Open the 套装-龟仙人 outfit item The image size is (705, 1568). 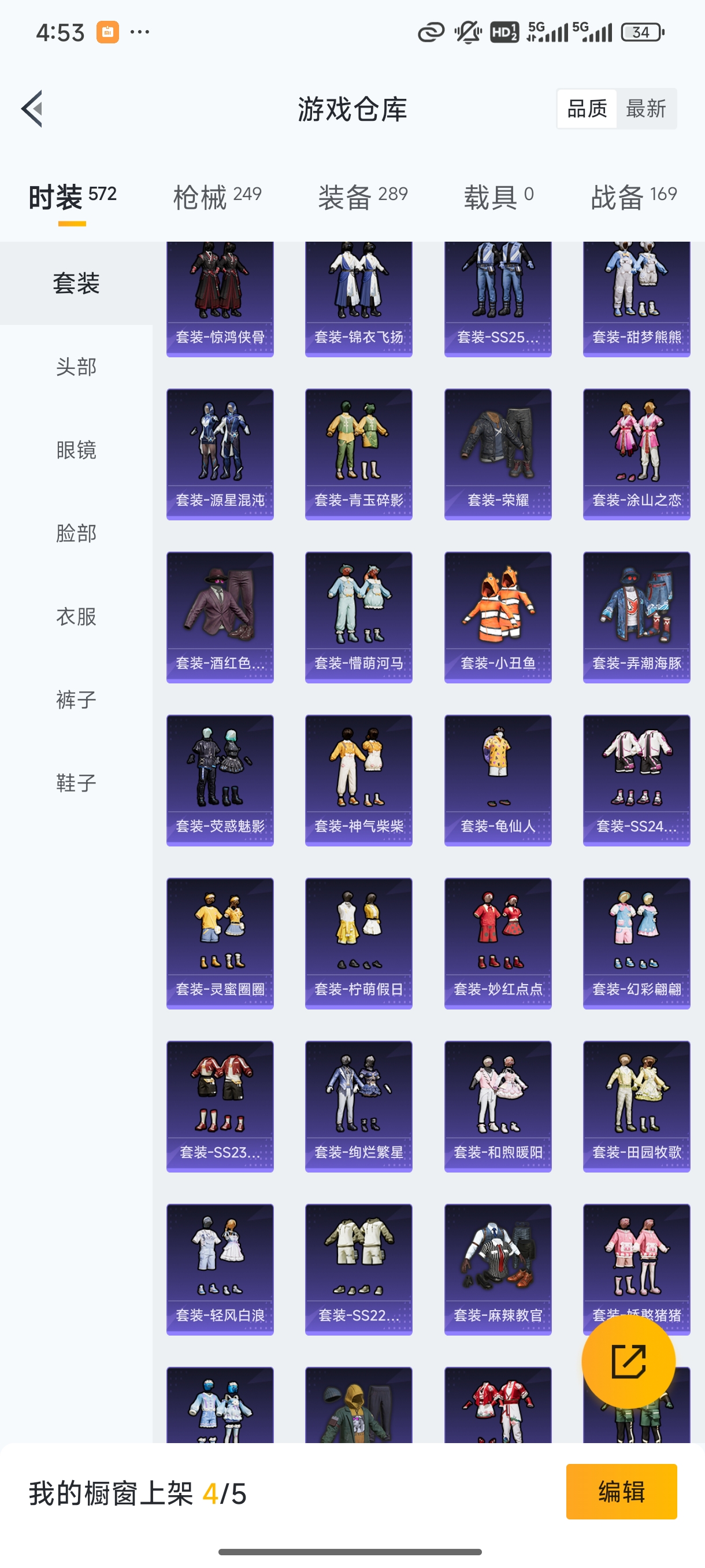498,781
